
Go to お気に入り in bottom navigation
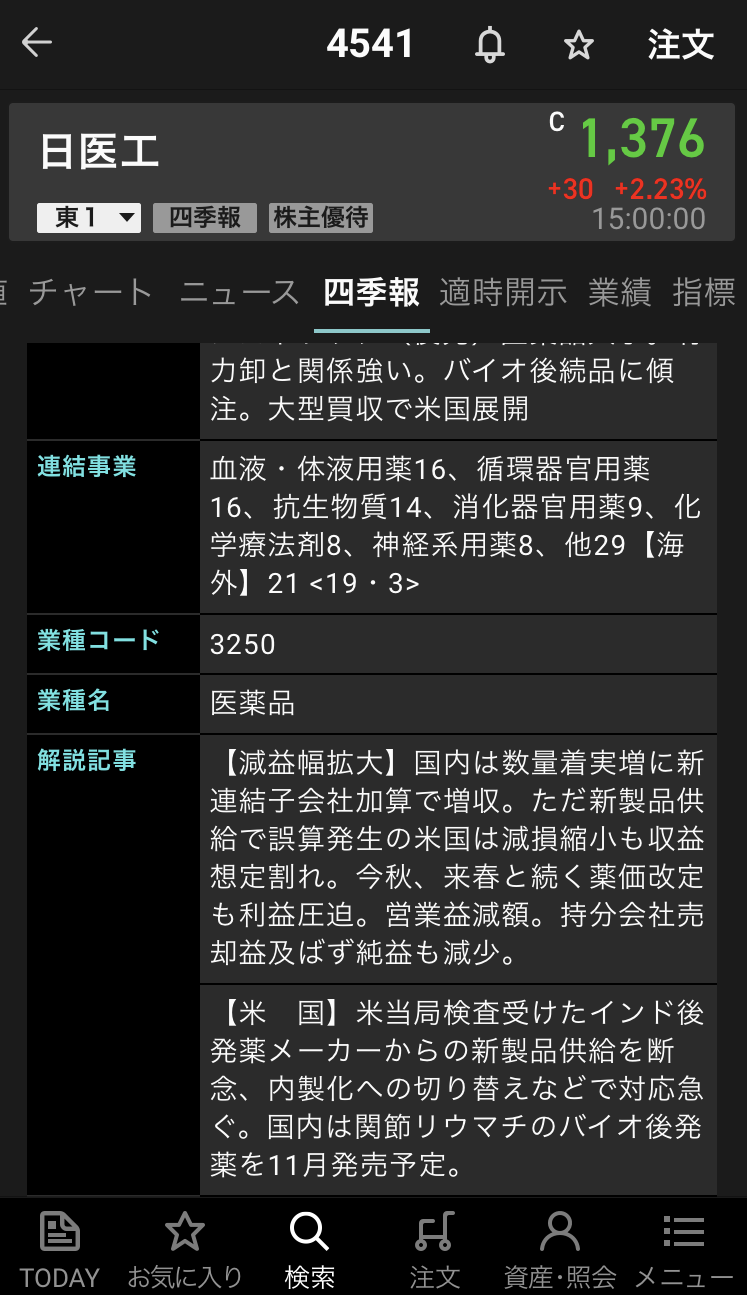point(184,1248)
